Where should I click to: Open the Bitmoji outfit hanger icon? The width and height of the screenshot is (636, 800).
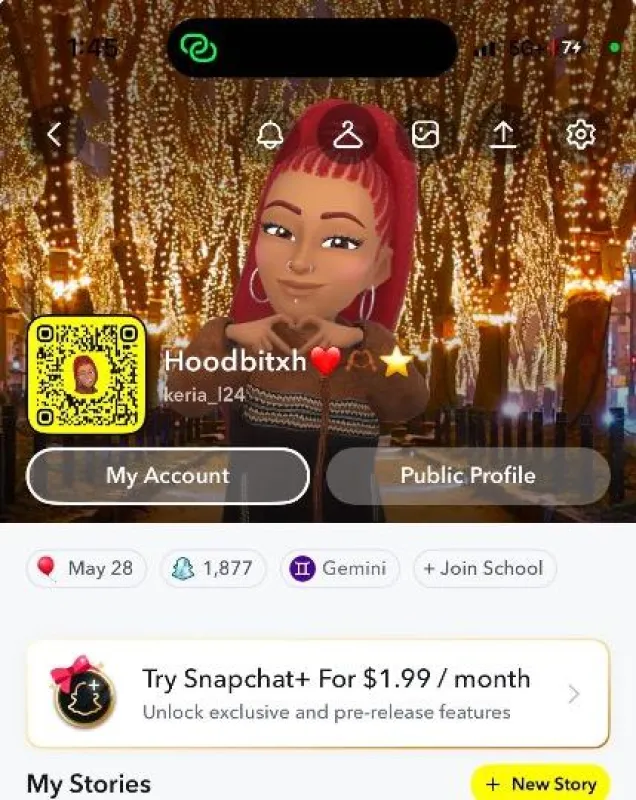tap(348, 135)
